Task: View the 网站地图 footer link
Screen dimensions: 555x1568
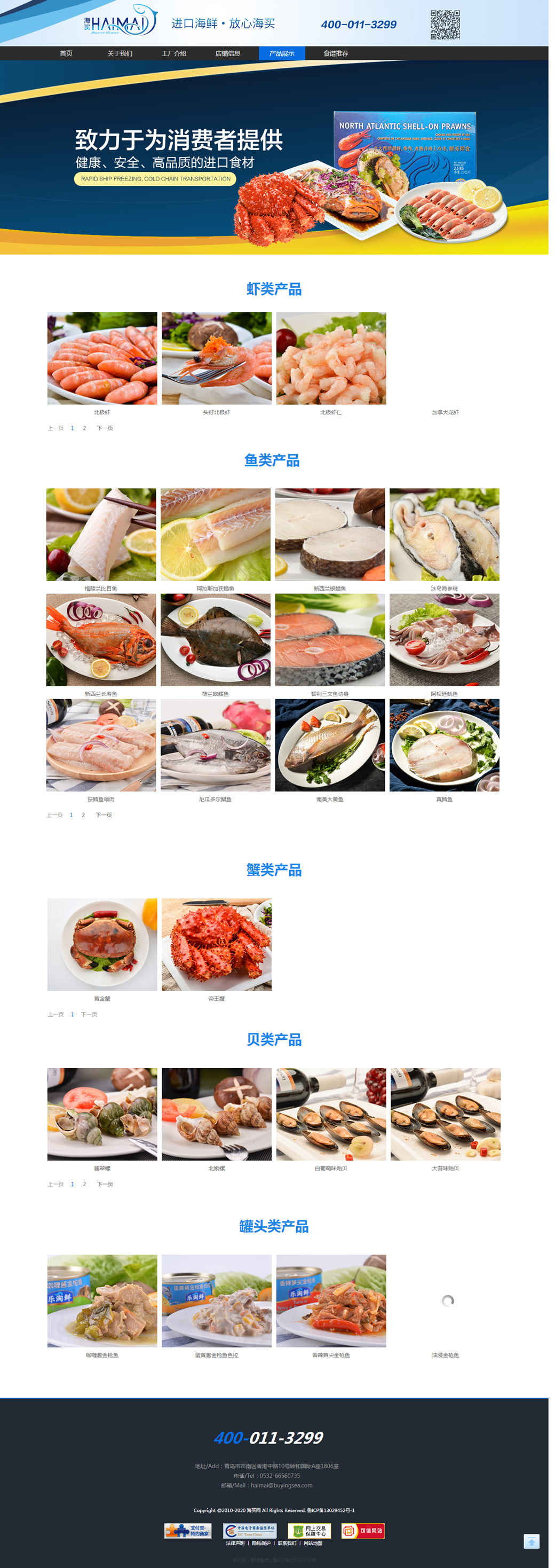Action: [x=313, y=1543]
